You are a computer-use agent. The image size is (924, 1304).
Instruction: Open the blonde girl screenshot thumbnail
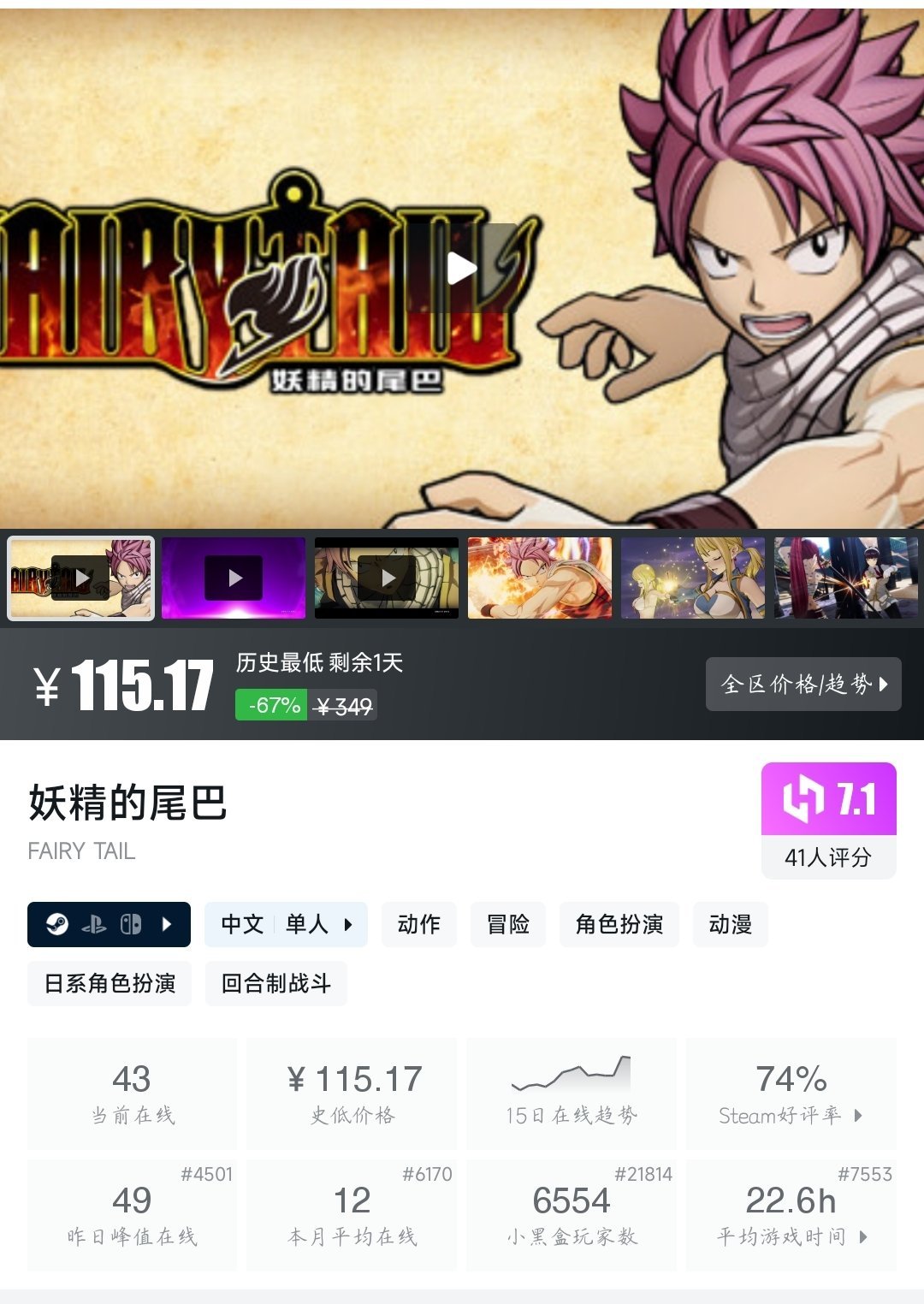pyautogui.click(x=693, y=578)
